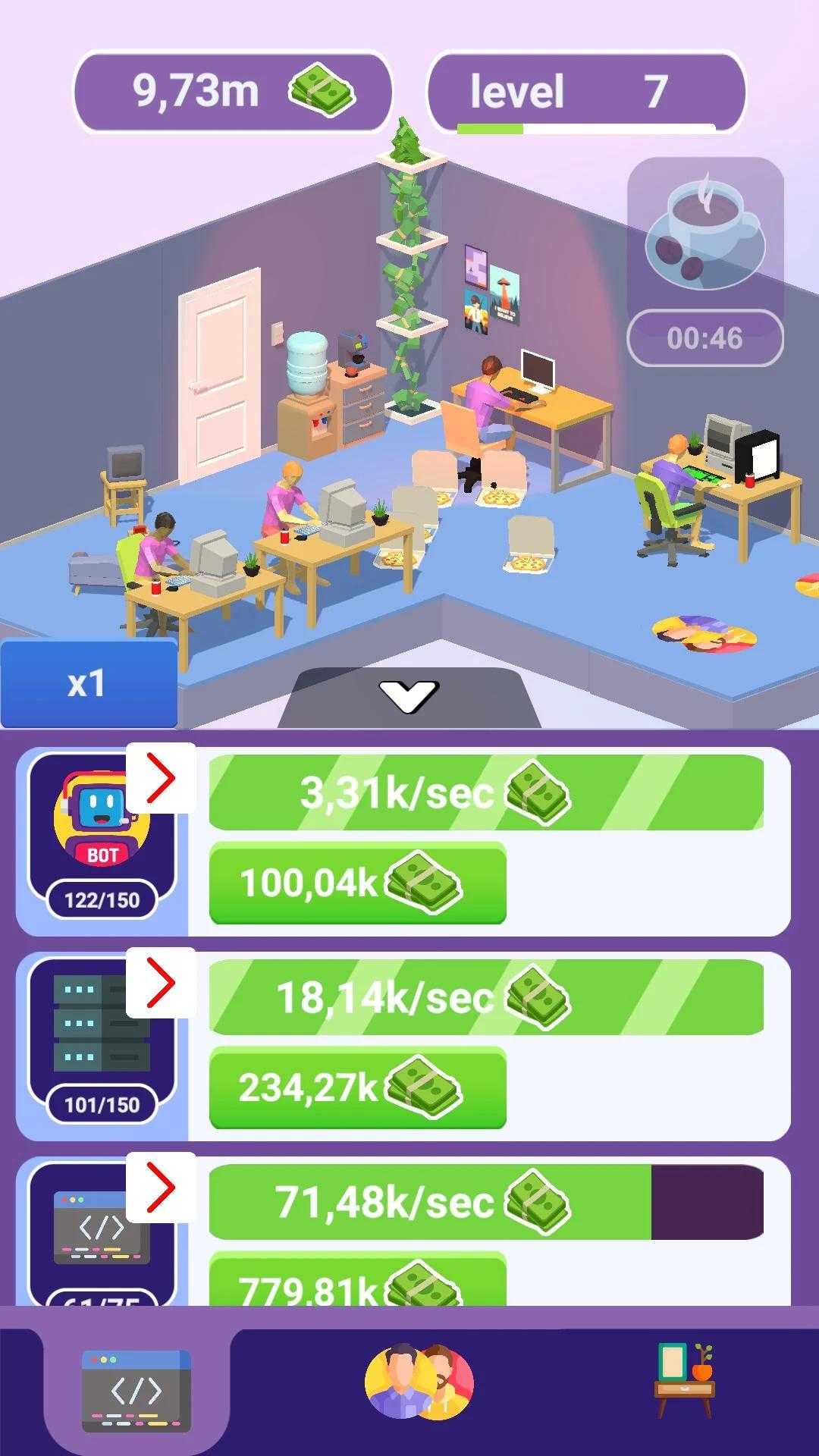Buy server upgrade for 234,27k
The image size is (819, 1456).
coord(357,1087)
